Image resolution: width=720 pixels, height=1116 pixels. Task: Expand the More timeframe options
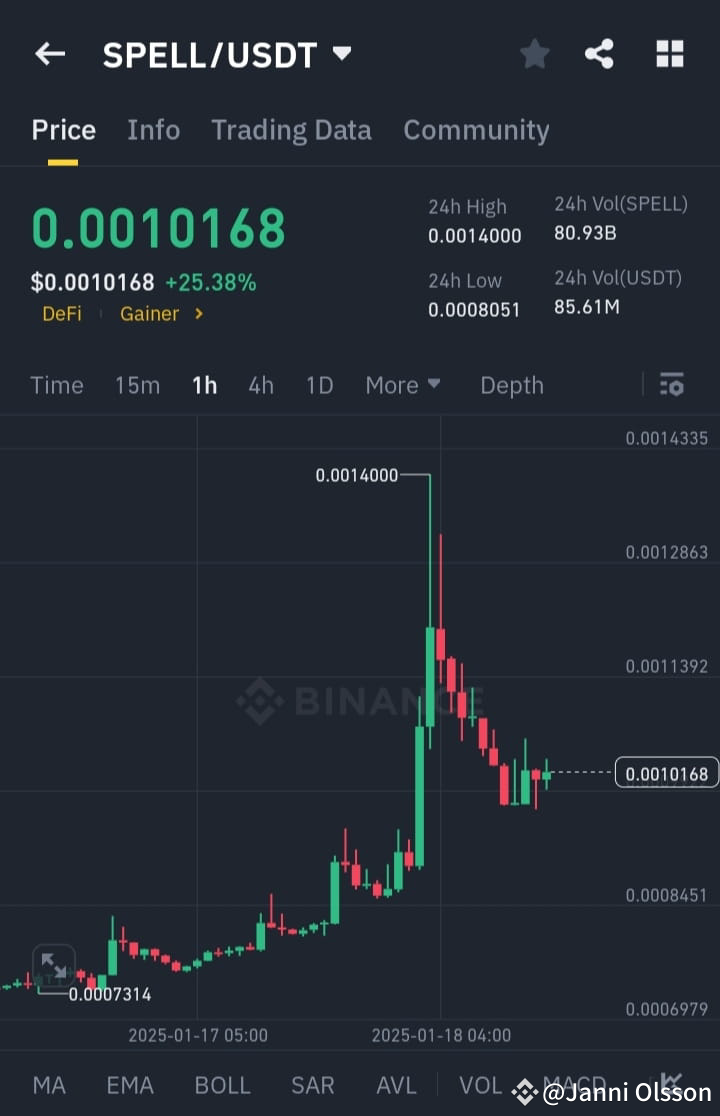point(402,385)
